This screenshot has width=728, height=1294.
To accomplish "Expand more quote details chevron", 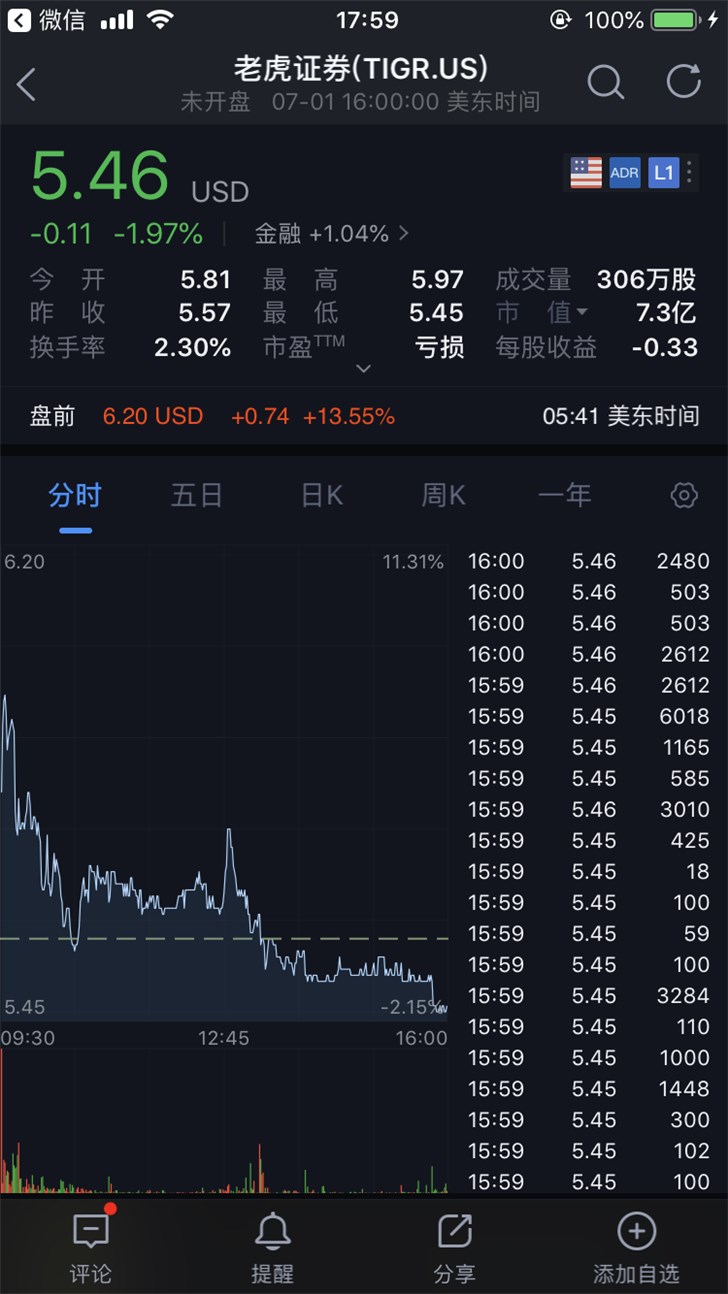I will pos(363,369).
